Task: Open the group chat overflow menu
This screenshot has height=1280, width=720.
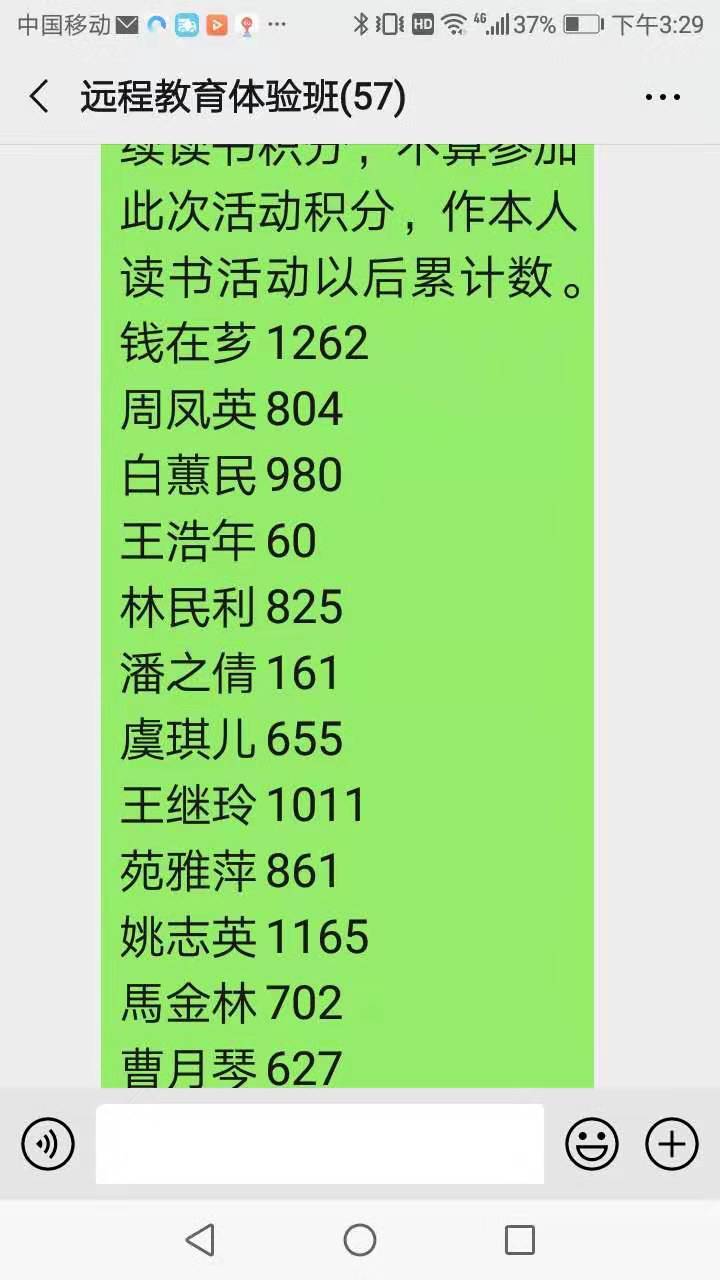Action: [663, 97]
